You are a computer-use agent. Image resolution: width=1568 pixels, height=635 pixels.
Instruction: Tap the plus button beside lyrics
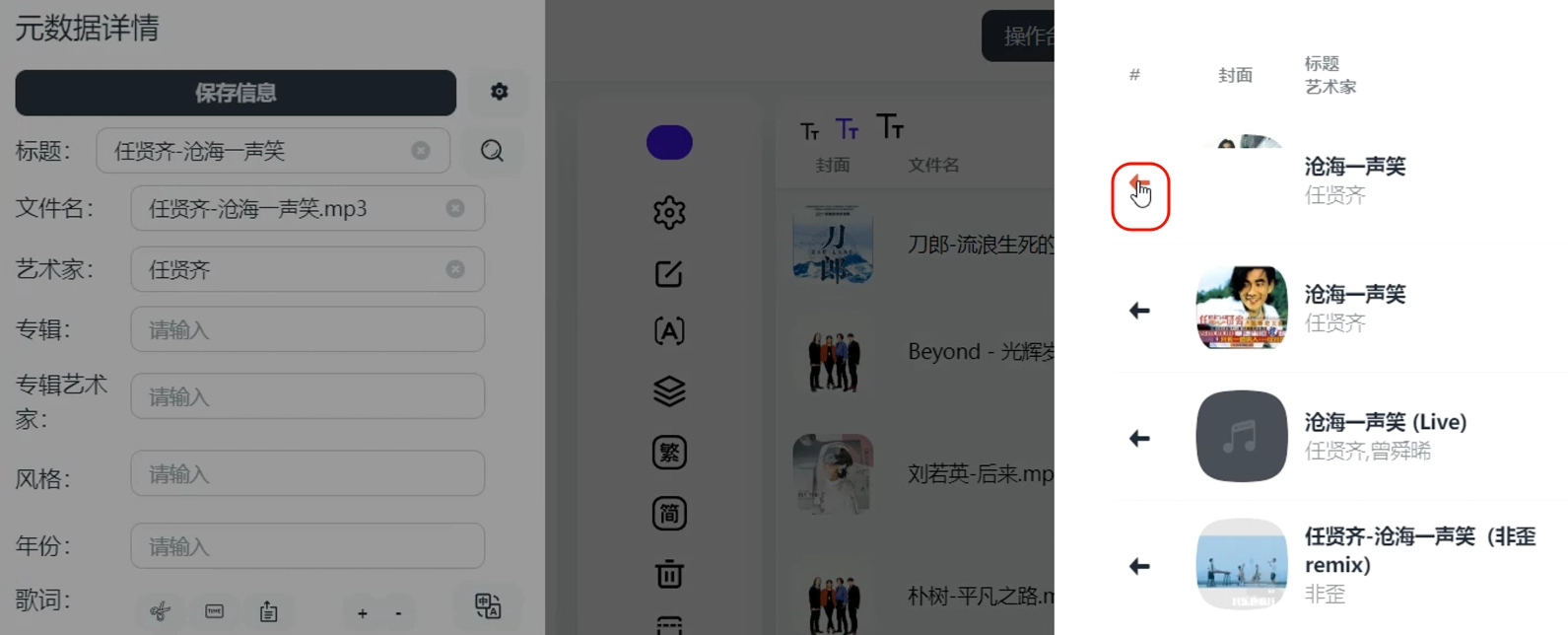(x=363, y=613)
